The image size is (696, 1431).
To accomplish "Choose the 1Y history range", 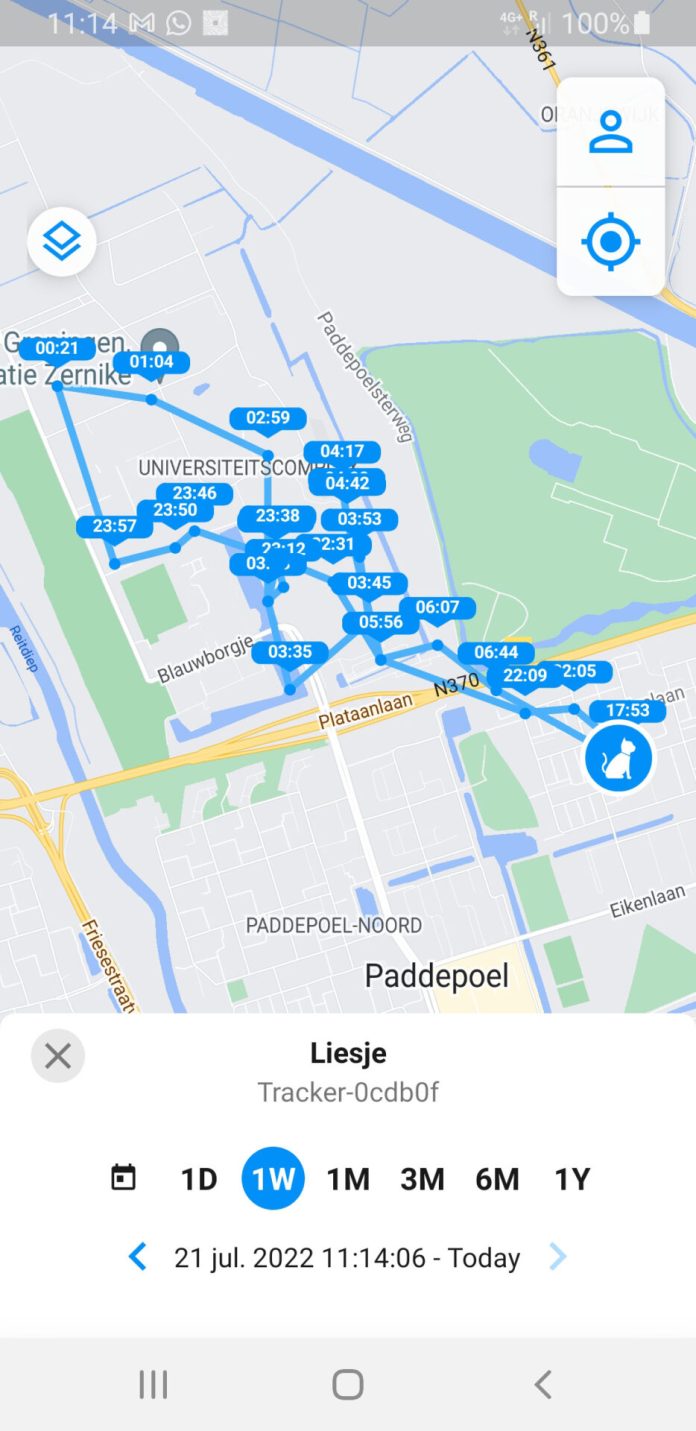I will click(572, 1179).
